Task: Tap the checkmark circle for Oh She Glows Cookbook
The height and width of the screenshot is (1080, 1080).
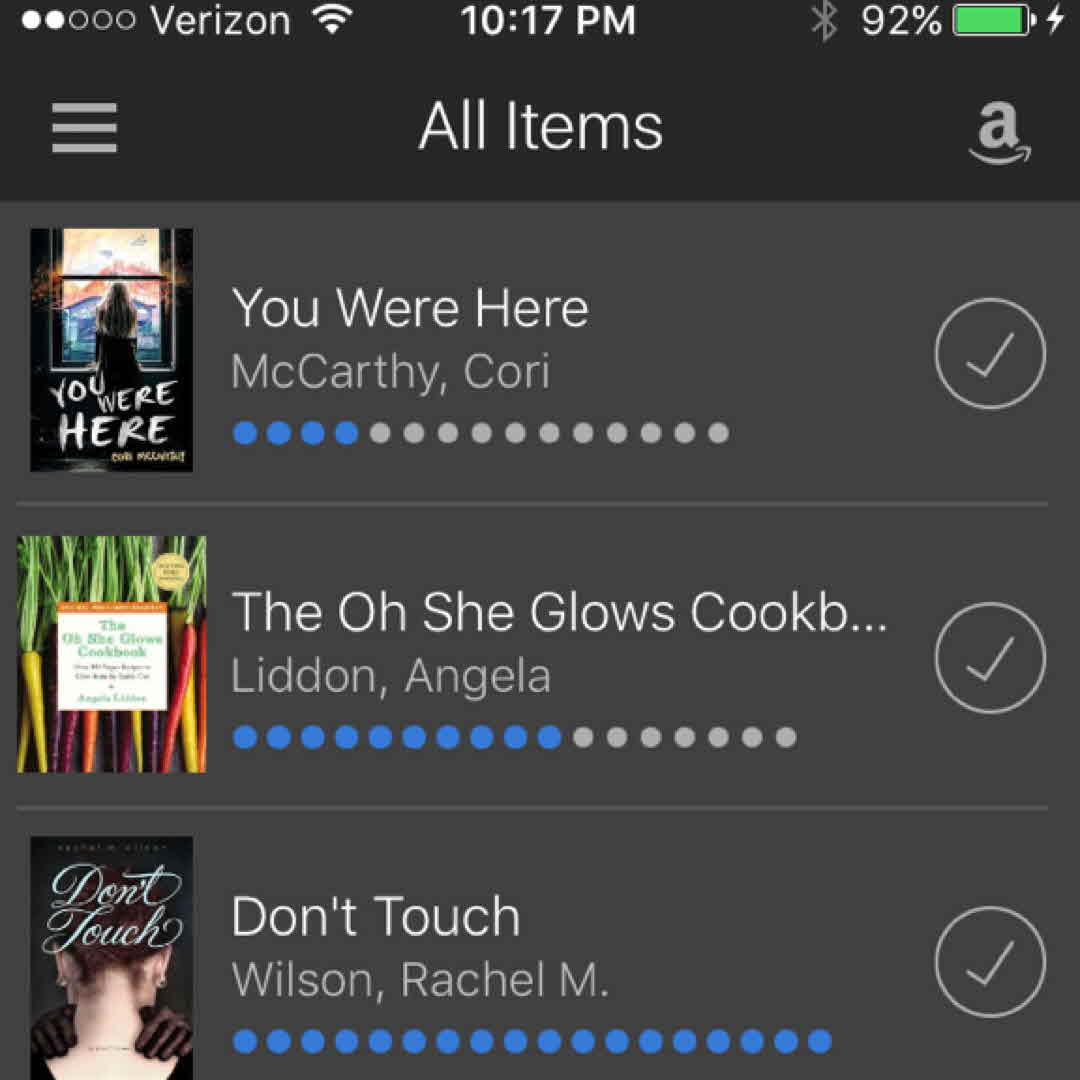Action: pos(990,657)
